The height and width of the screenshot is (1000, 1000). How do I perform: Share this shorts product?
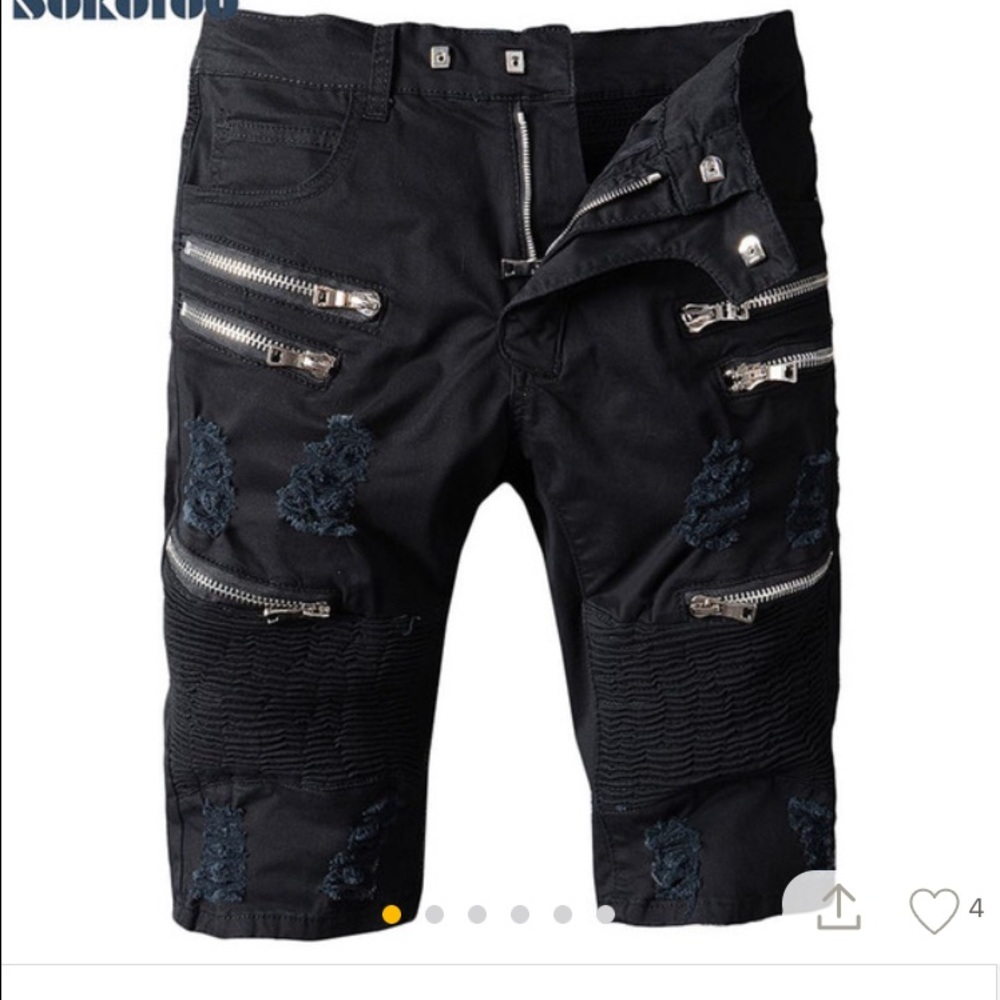click(x=838, y=908)
